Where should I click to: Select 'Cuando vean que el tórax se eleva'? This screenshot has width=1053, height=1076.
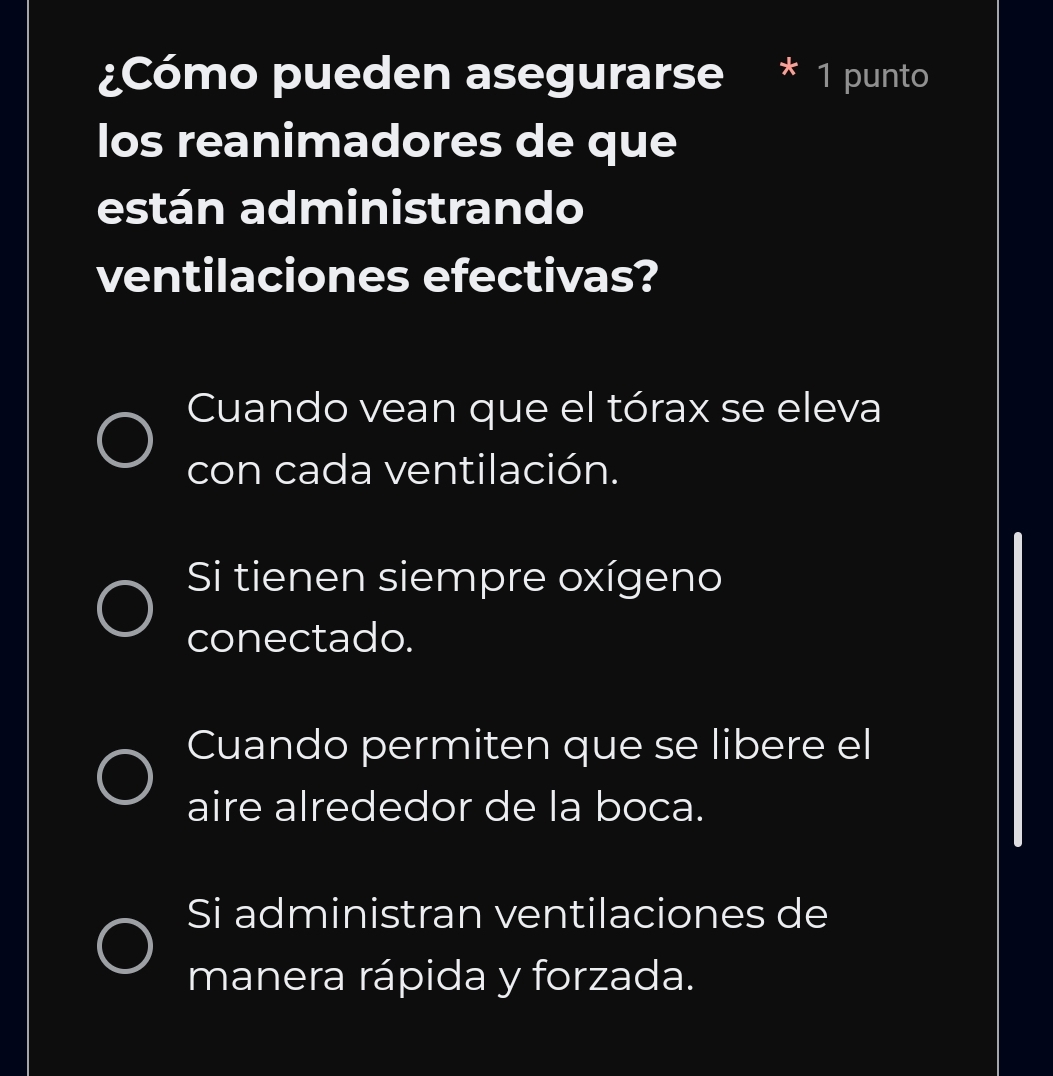125,439
